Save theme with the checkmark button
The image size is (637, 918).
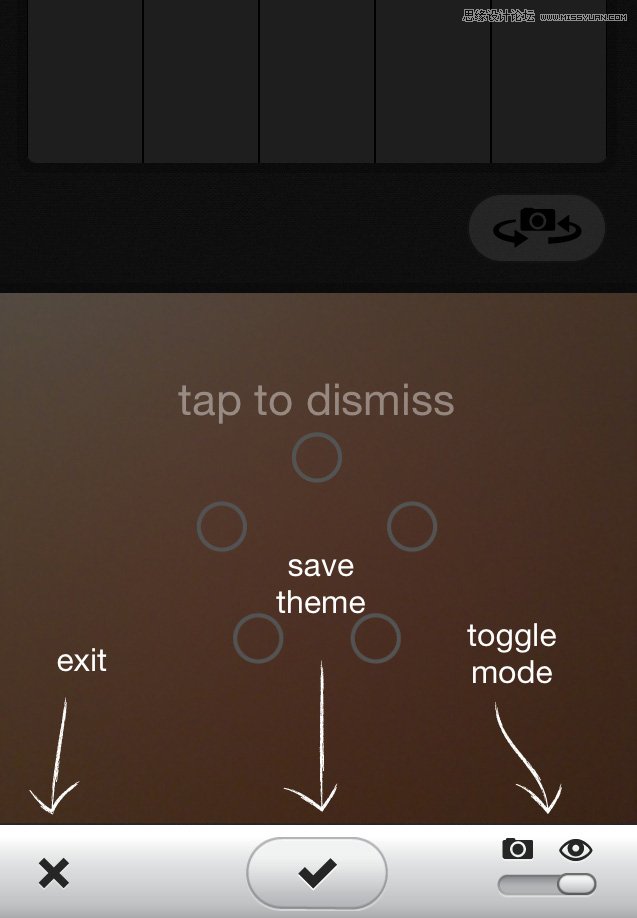pos(317,873)
